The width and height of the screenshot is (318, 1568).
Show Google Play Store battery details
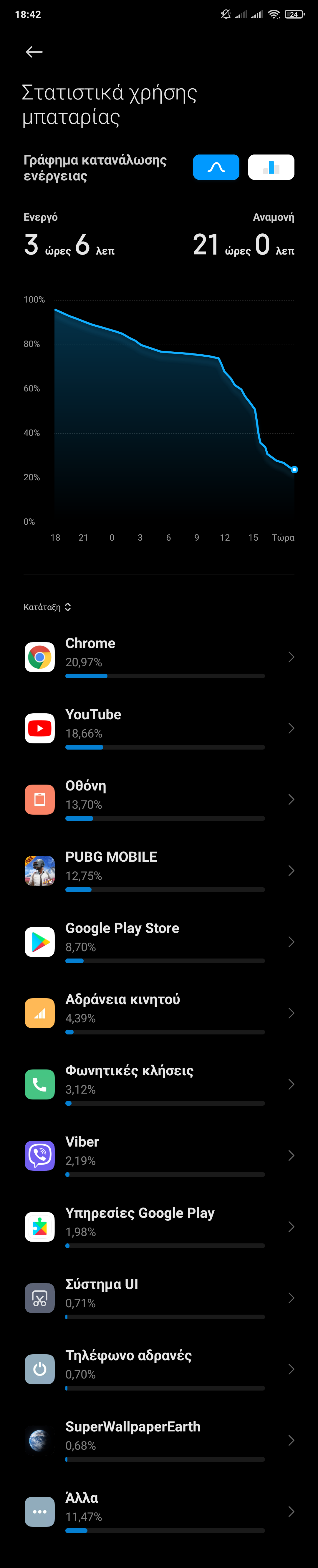click(x=158, y=942)
